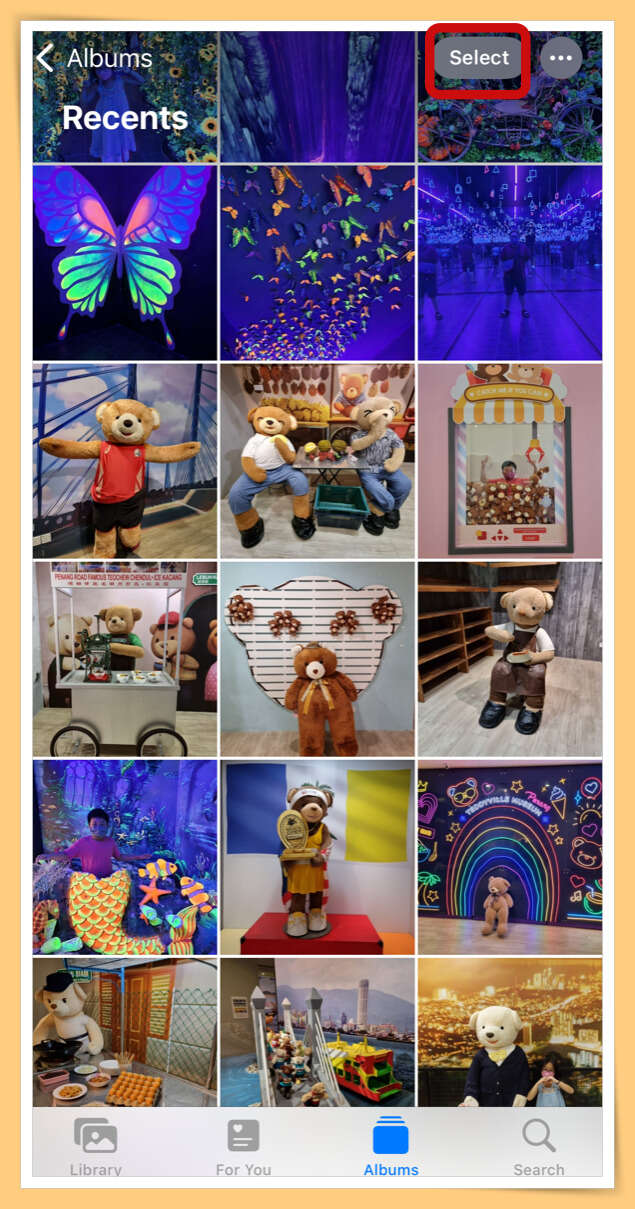Open the bear holding trophy photo

pyautogui.click(x=317, y=857)
